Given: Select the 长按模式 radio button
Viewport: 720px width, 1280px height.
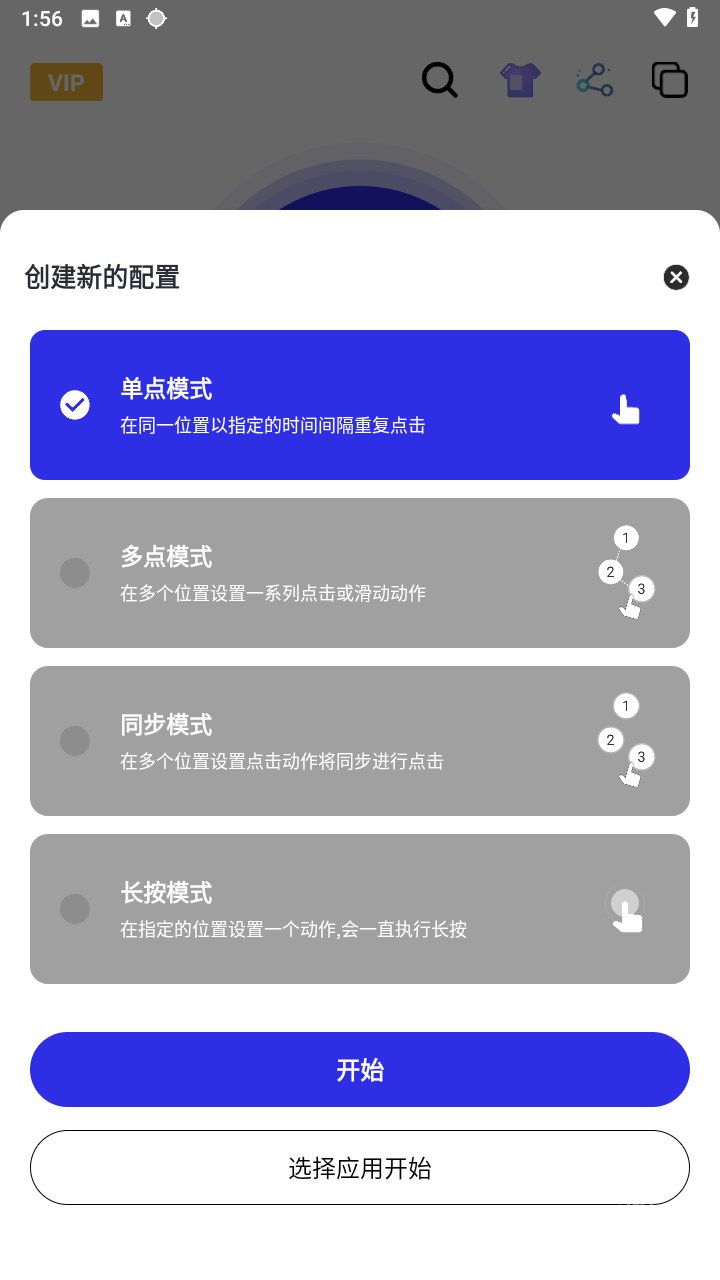Looking at the screenshot, I should click(75, 908).
